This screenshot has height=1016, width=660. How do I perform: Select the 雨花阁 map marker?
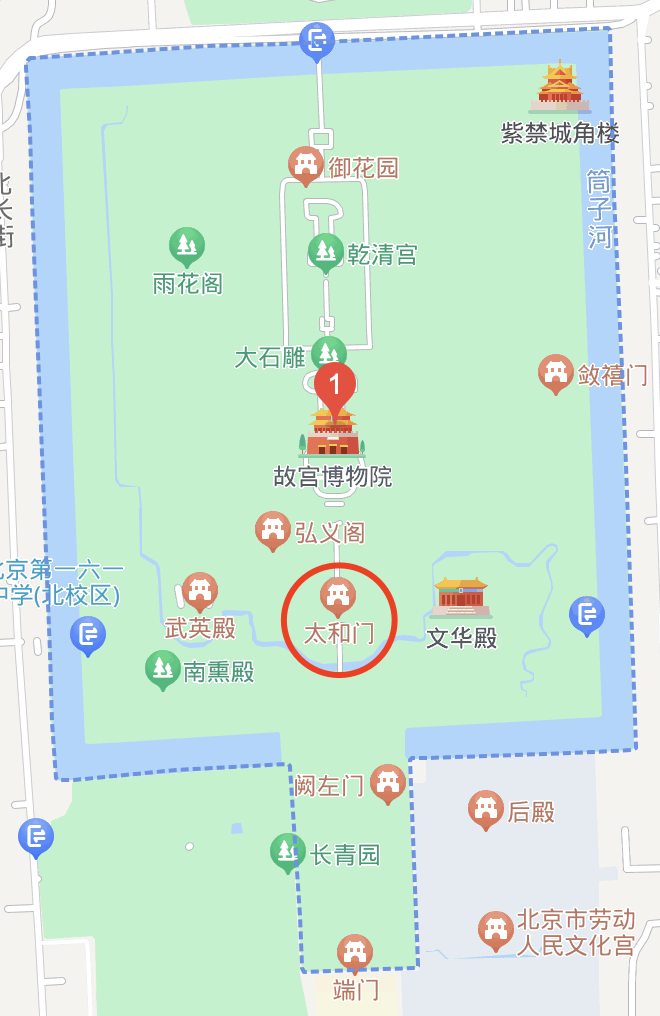click(186, 246)
